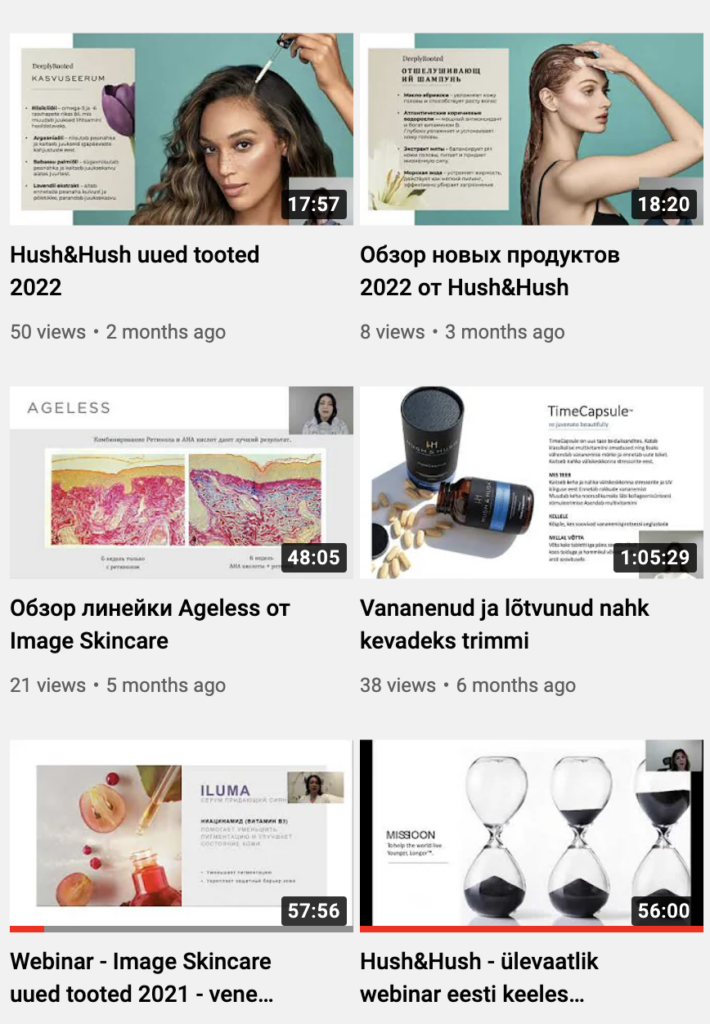Watch the Обзор линейки Ageless от Image Skincare video
The width and height of the screenshot is (710, 1024).
(181, 482)
